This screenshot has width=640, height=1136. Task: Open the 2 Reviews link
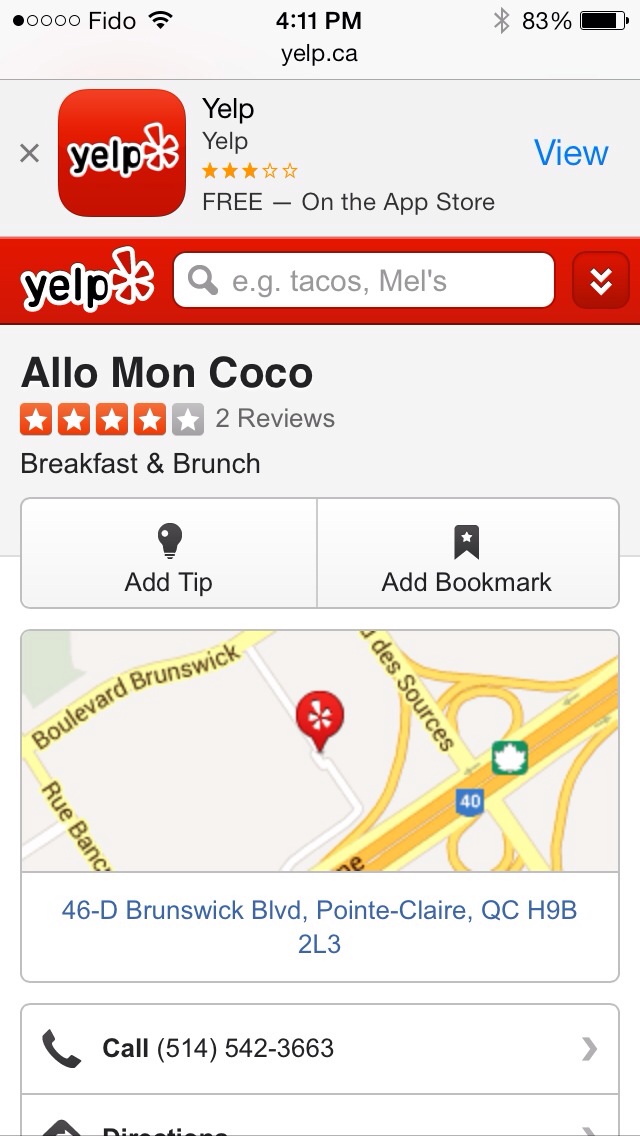click(275, 418)
